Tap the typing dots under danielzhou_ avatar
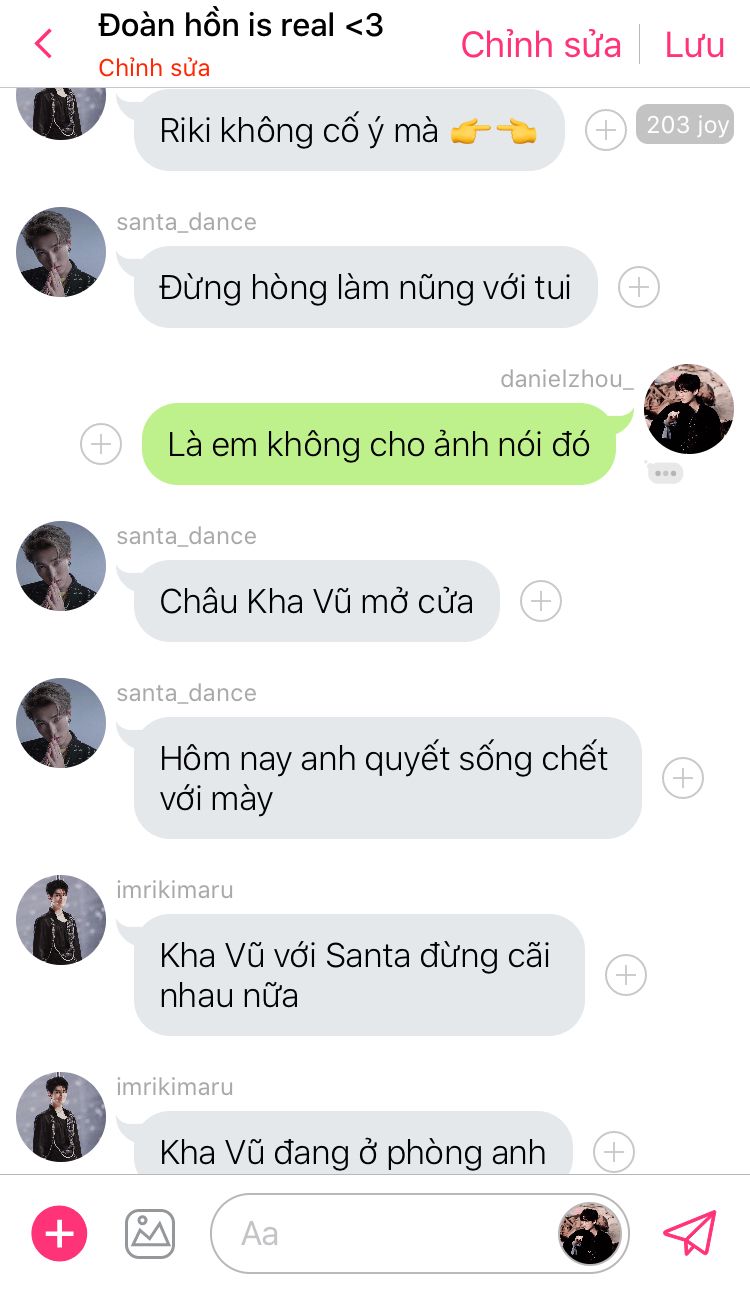The height and width of the screenshot is (1294, 750). pyautogui.click(x=665, y=473)
